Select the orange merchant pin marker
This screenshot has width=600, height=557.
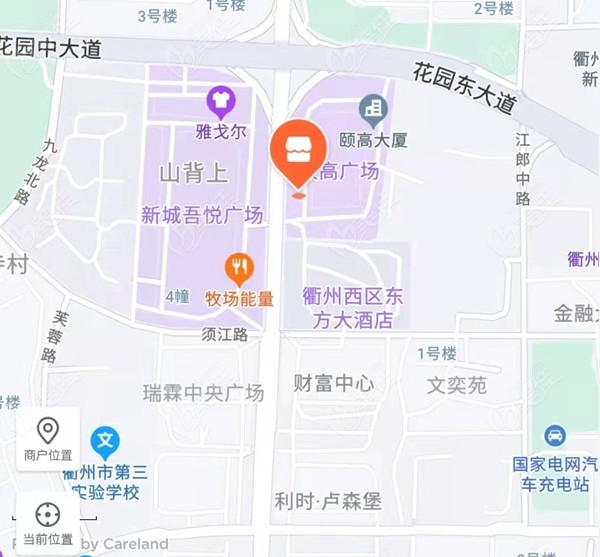[x=297, y=152]
